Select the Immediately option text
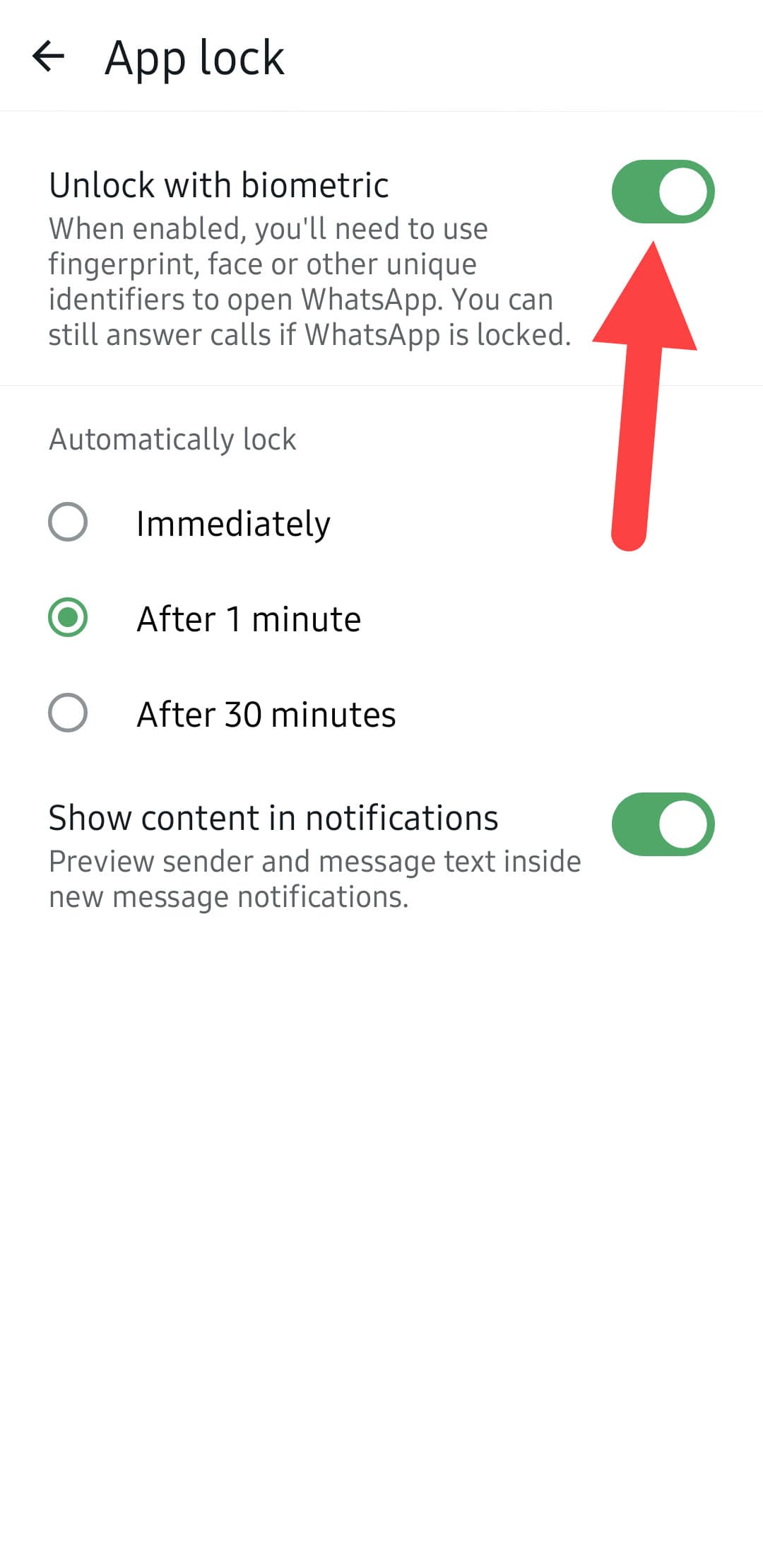The width and height of the screenshot is (763, 1568). point(233,523)
